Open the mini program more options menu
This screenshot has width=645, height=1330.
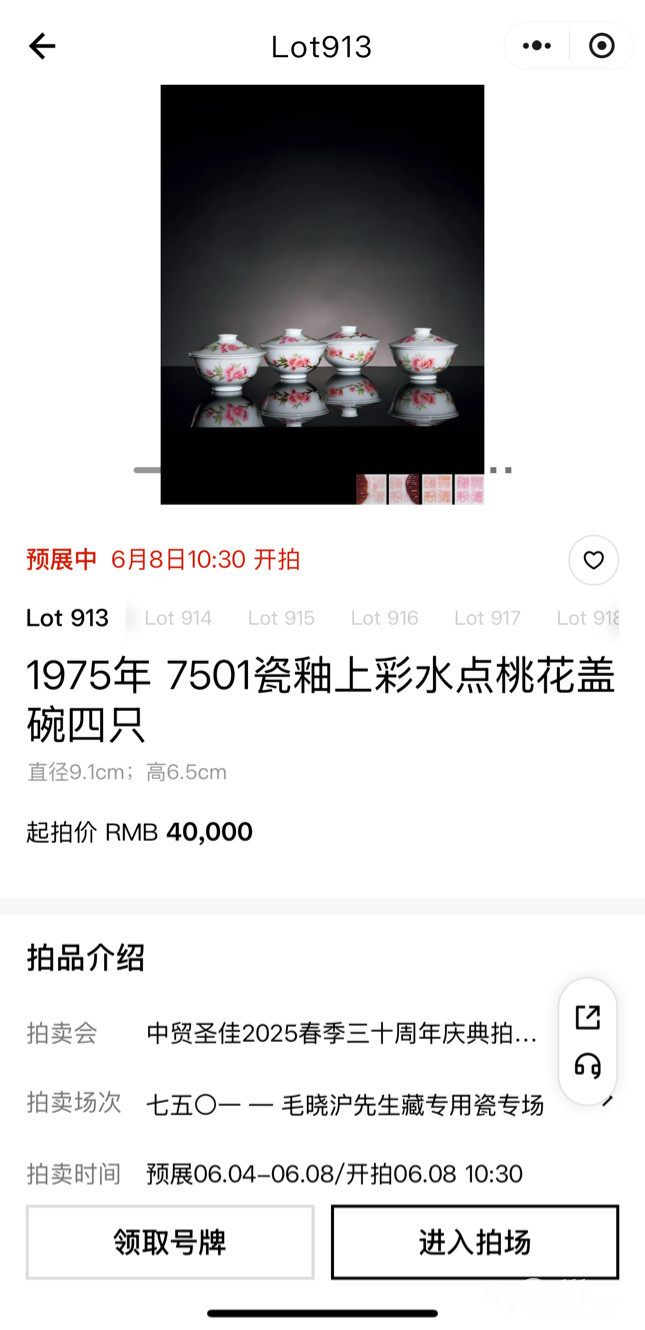(x=537, y=46)
